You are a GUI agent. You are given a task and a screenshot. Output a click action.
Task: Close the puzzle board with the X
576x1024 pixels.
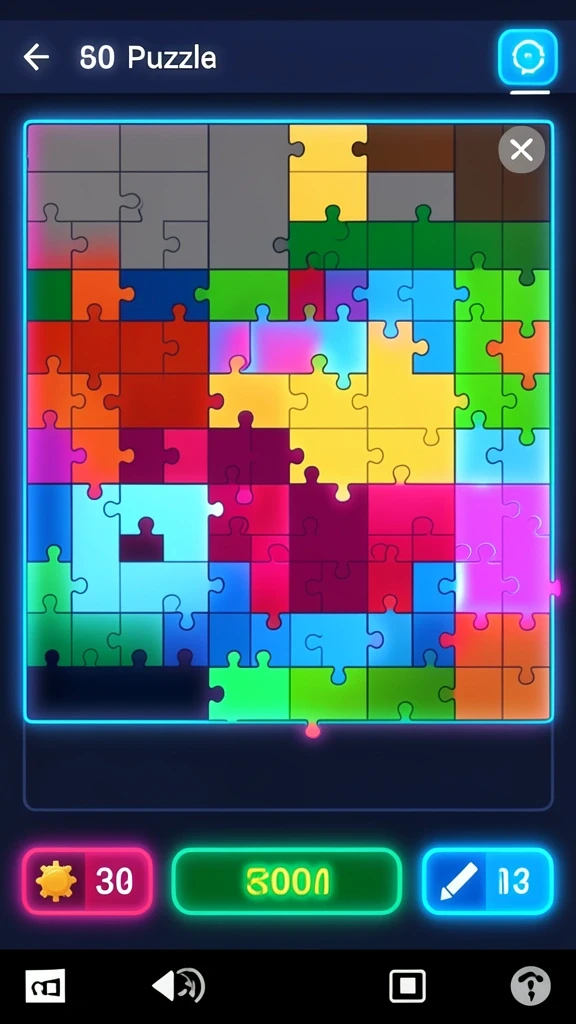(521, 150)
